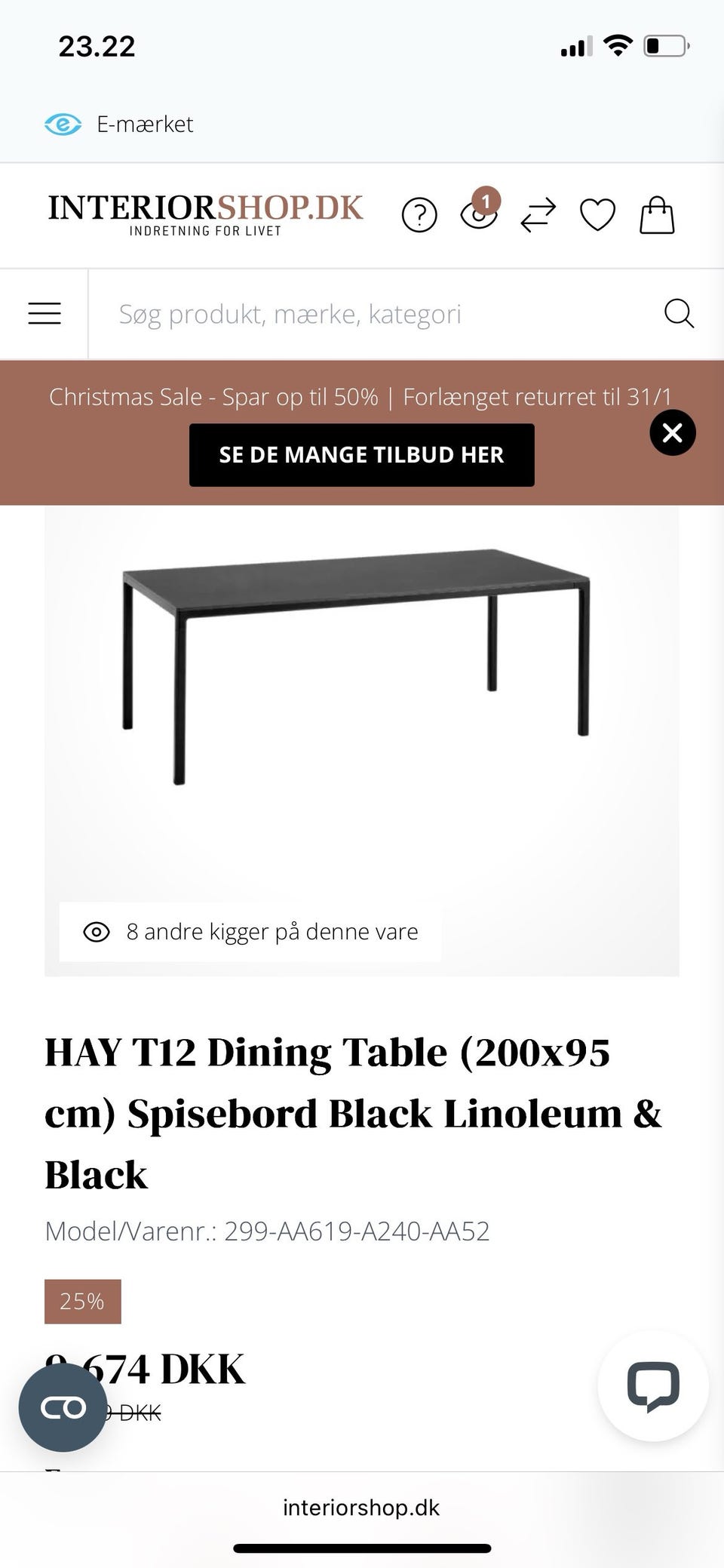The height and width of the screenshot is (1568, 724).
Task: Tap the search magnifier icon
Action: pos(679,313)
